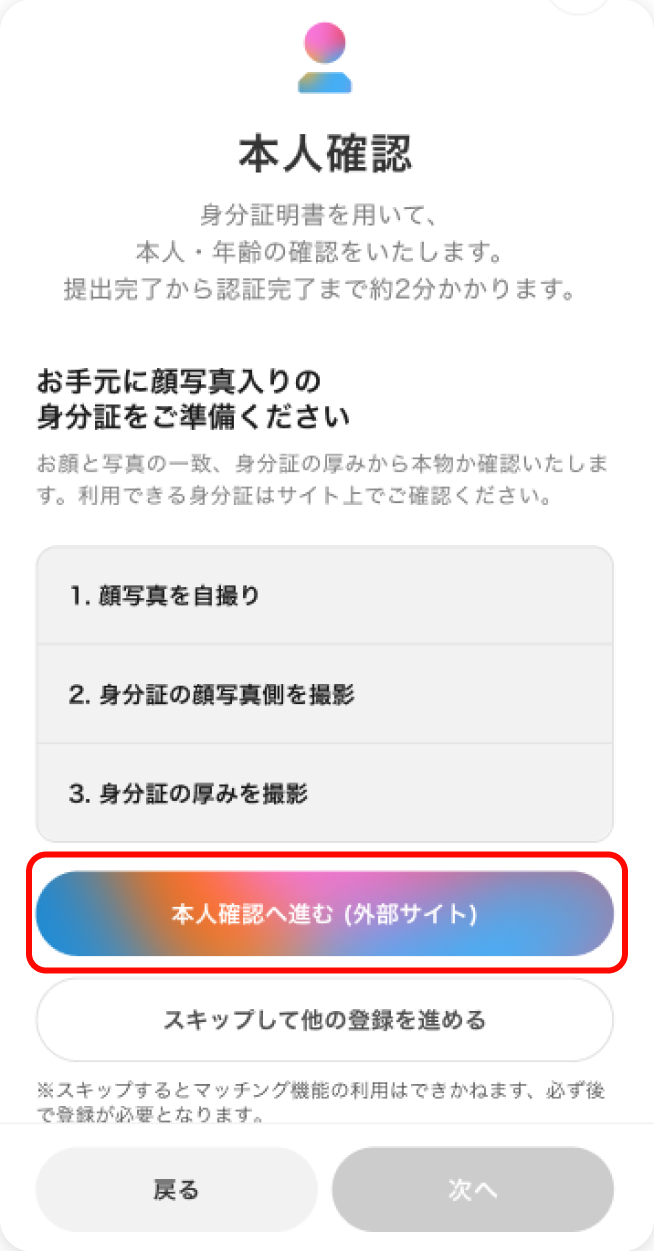
Task: Select スキップして他の登録を進める
Action: [325, 1020]
